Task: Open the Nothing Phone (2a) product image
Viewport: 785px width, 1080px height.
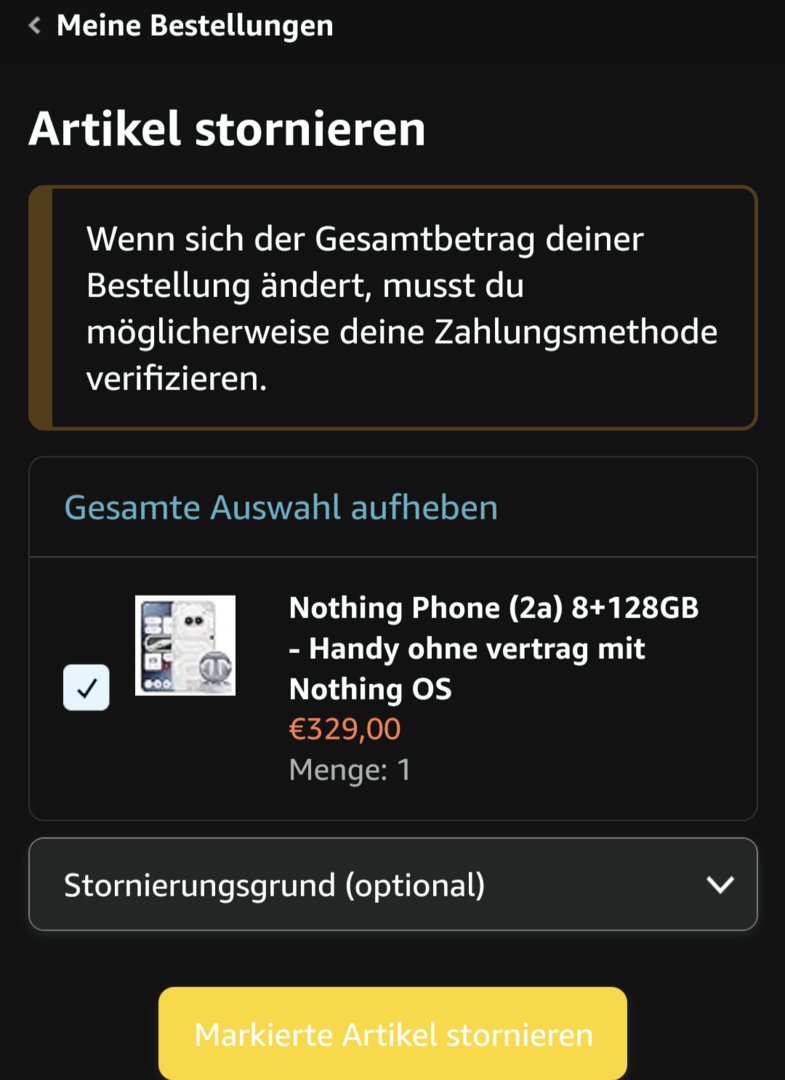Action: [x=185, y=646]
